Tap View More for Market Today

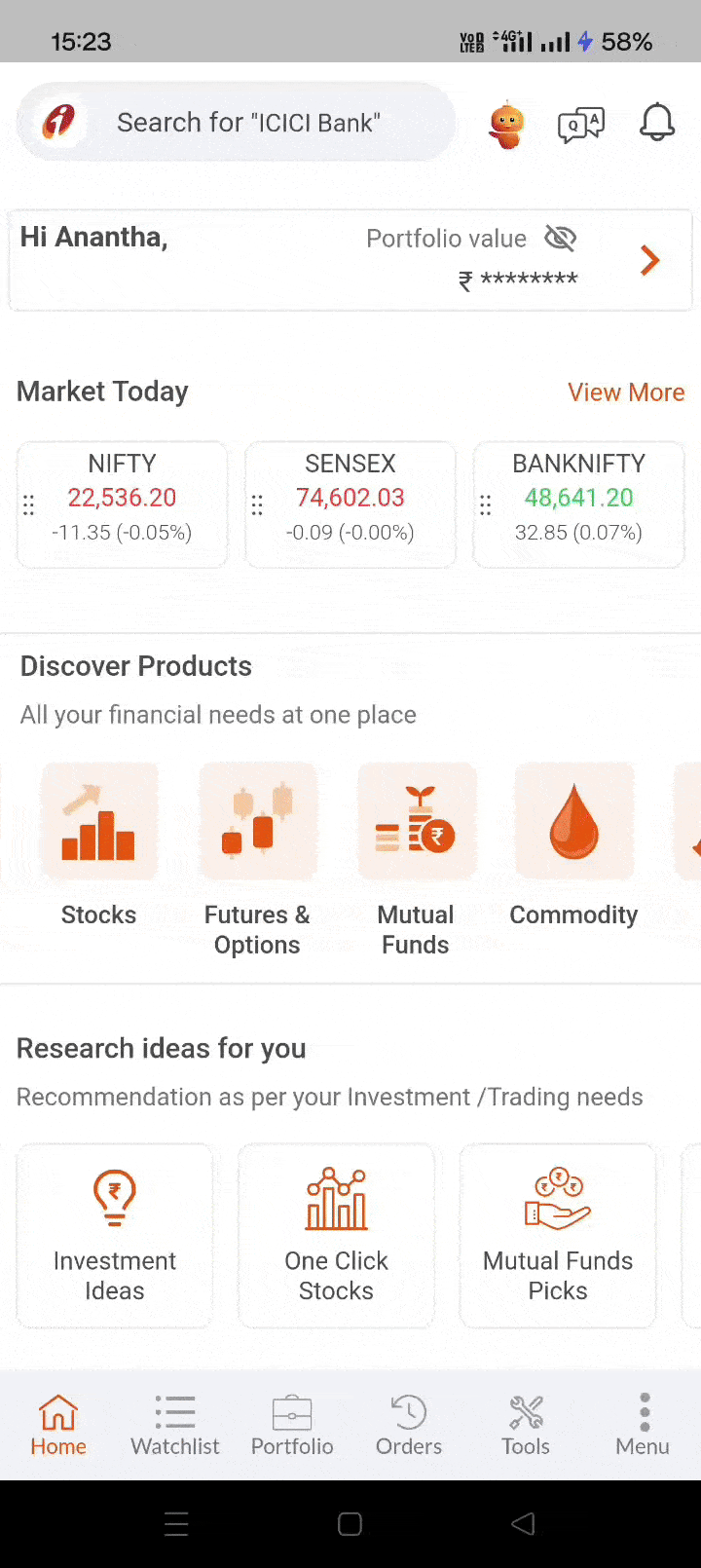[626, 392]
